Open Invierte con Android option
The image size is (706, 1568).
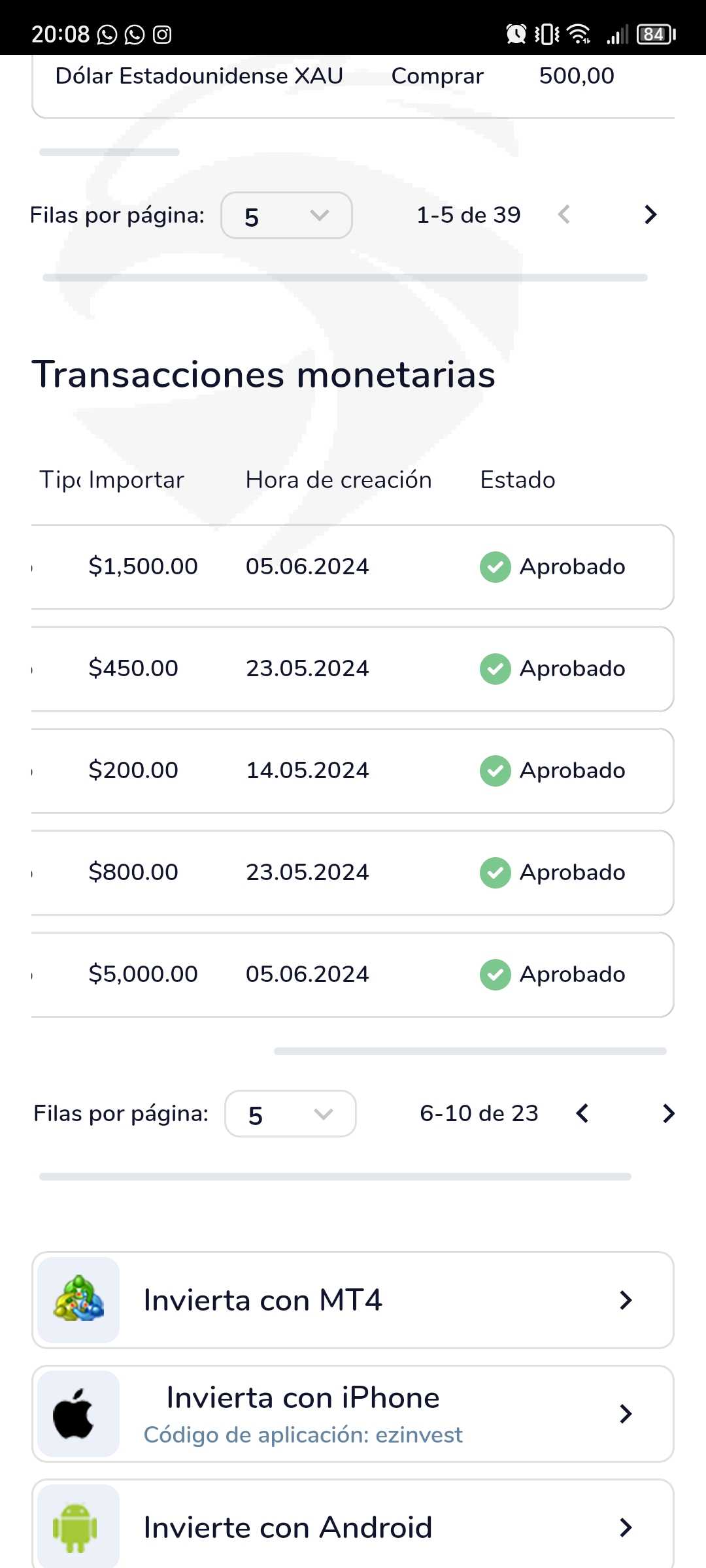pos(353,1526)
